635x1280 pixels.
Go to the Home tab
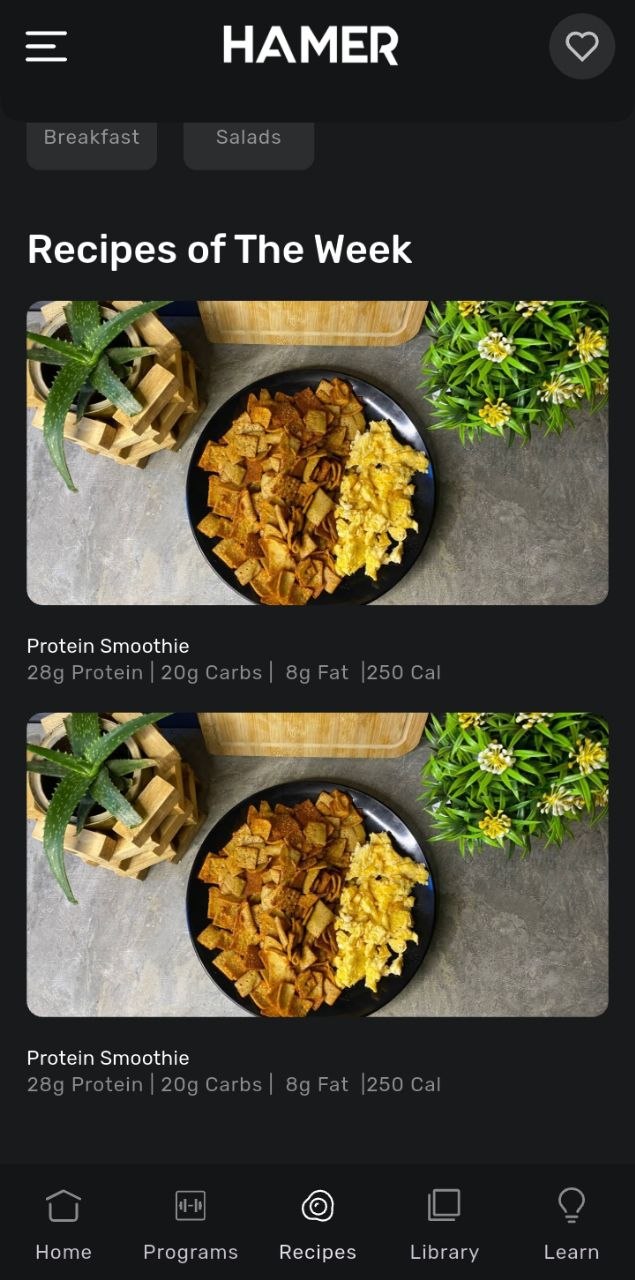click(63, 1224)
